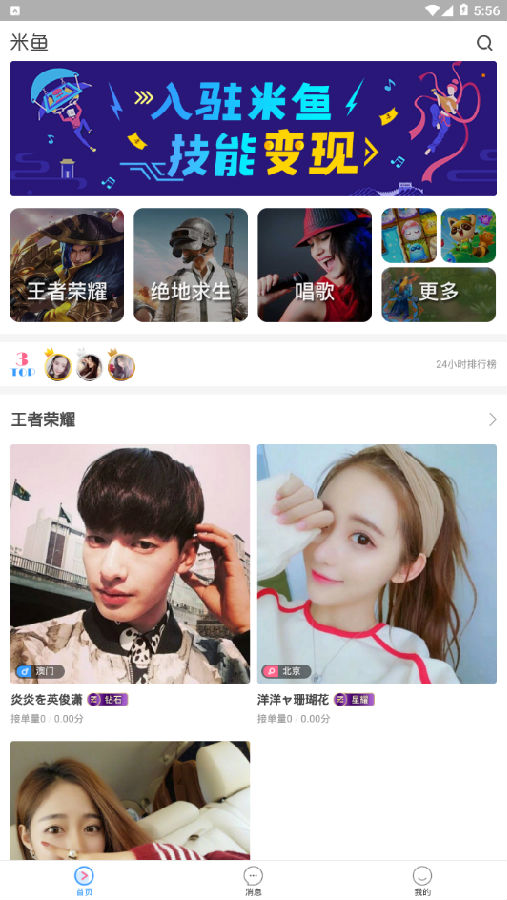Screen dimensions: 507x900
Task: Switch to the 我的 tab
Action: coord(422,881)
